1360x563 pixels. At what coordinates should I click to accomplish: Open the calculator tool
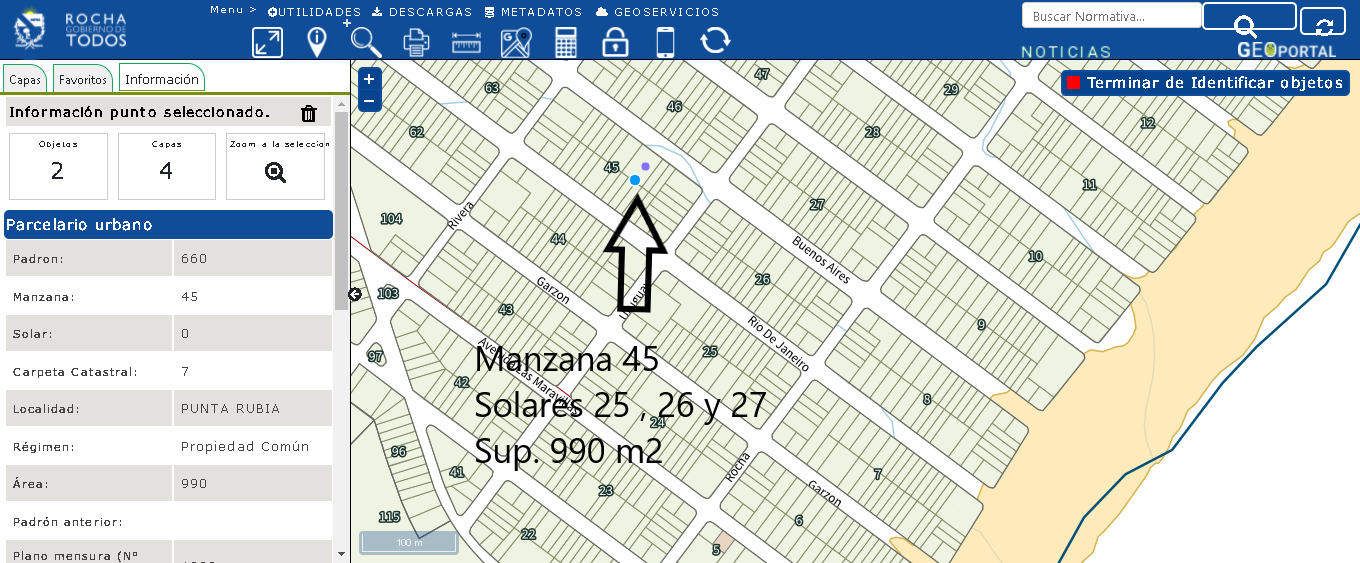(566, 42)
